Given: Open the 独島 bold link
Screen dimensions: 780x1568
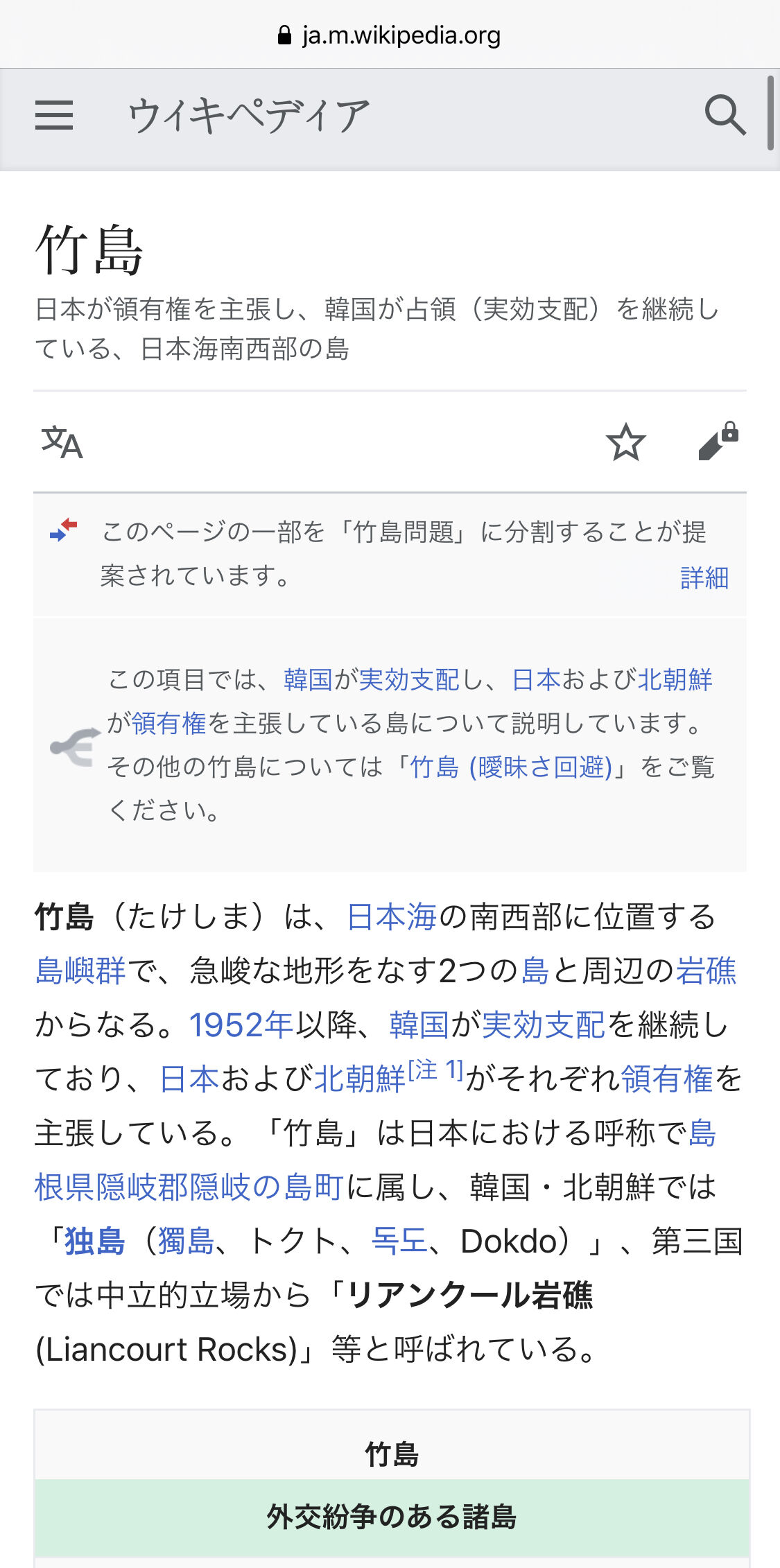Looking at the screenshot, I should (95, 1241).
